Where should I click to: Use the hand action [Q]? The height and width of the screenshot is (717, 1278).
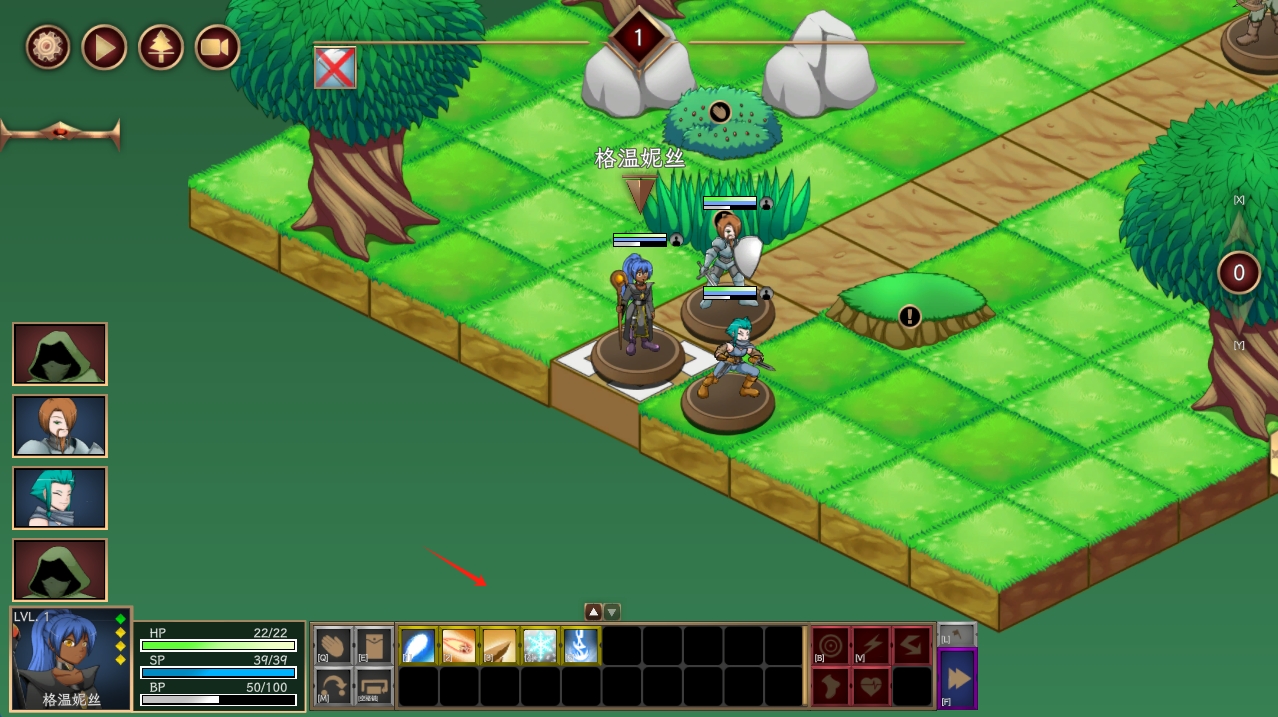333,645
